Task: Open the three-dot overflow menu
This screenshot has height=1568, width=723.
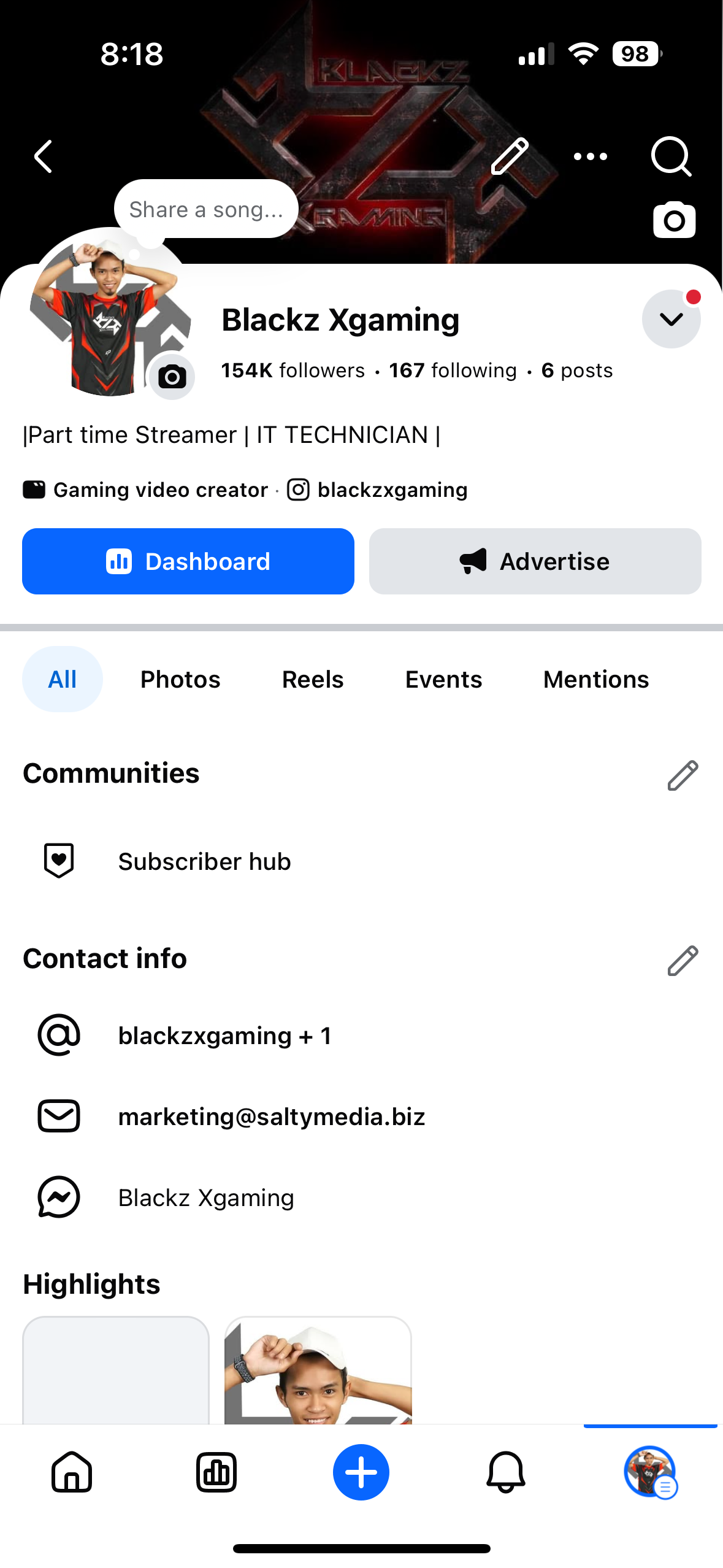Action: [590, 156]
